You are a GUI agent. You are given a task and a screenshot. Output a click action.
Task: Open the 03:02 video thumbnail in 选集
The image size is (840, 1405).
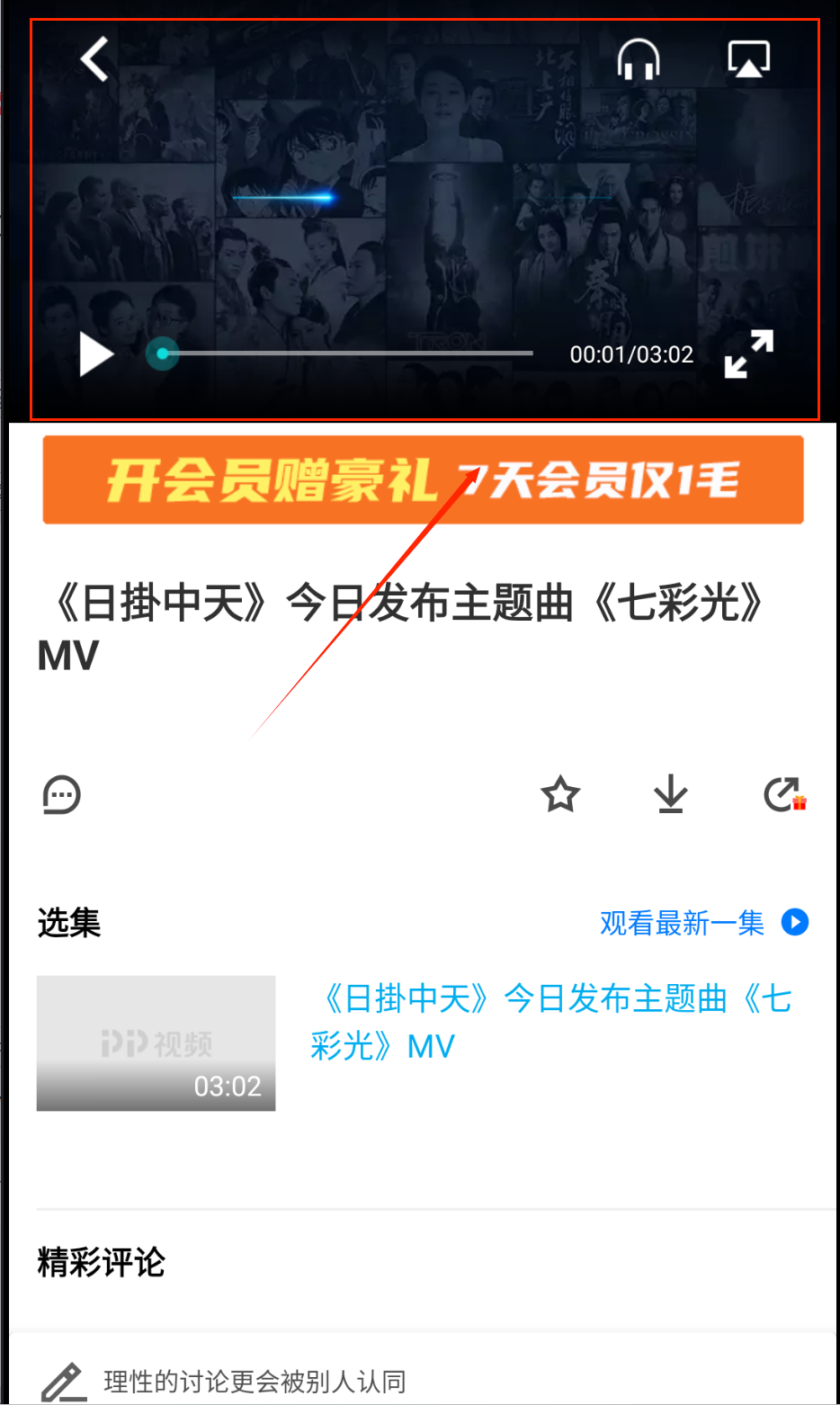(x=156, y=1043)
